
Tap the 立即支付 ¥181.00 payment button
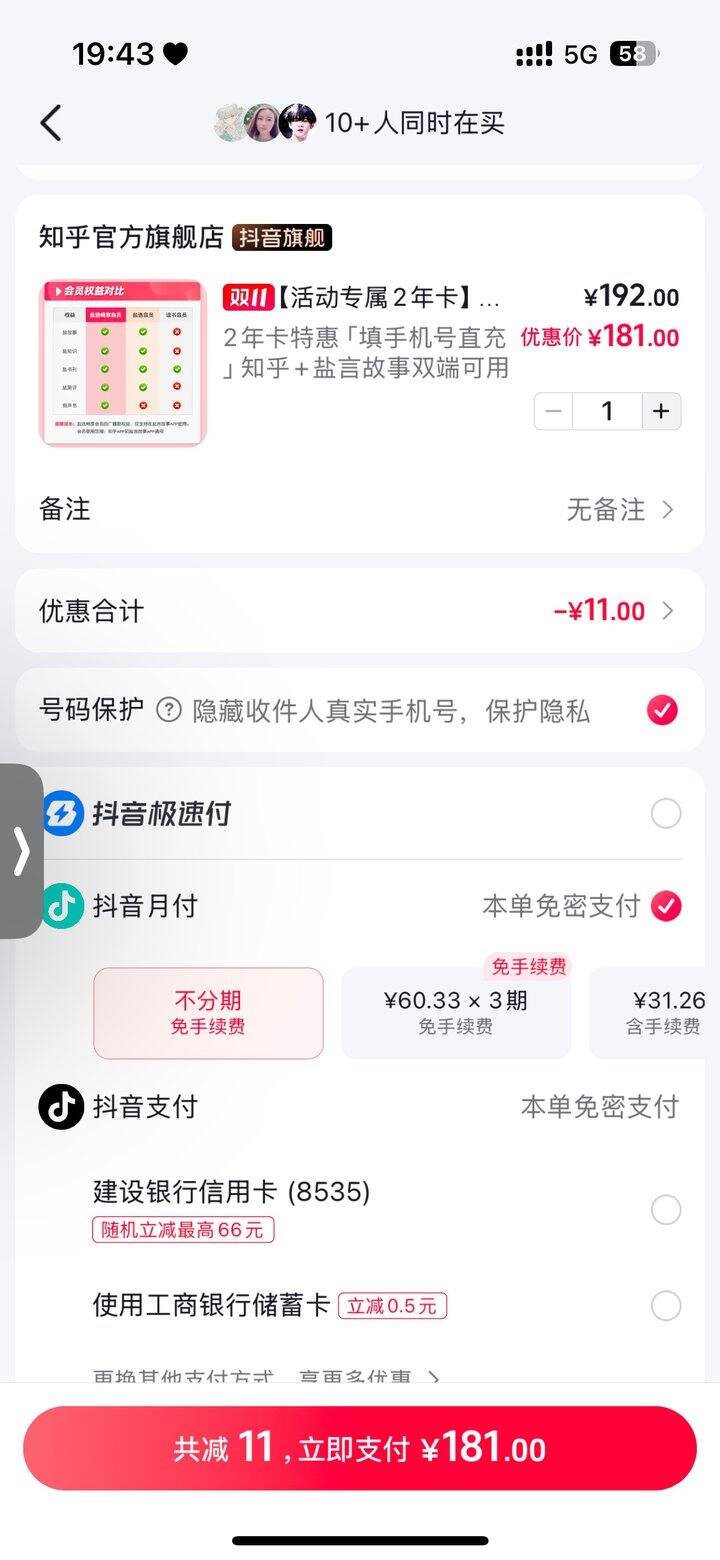(360, 1447)
